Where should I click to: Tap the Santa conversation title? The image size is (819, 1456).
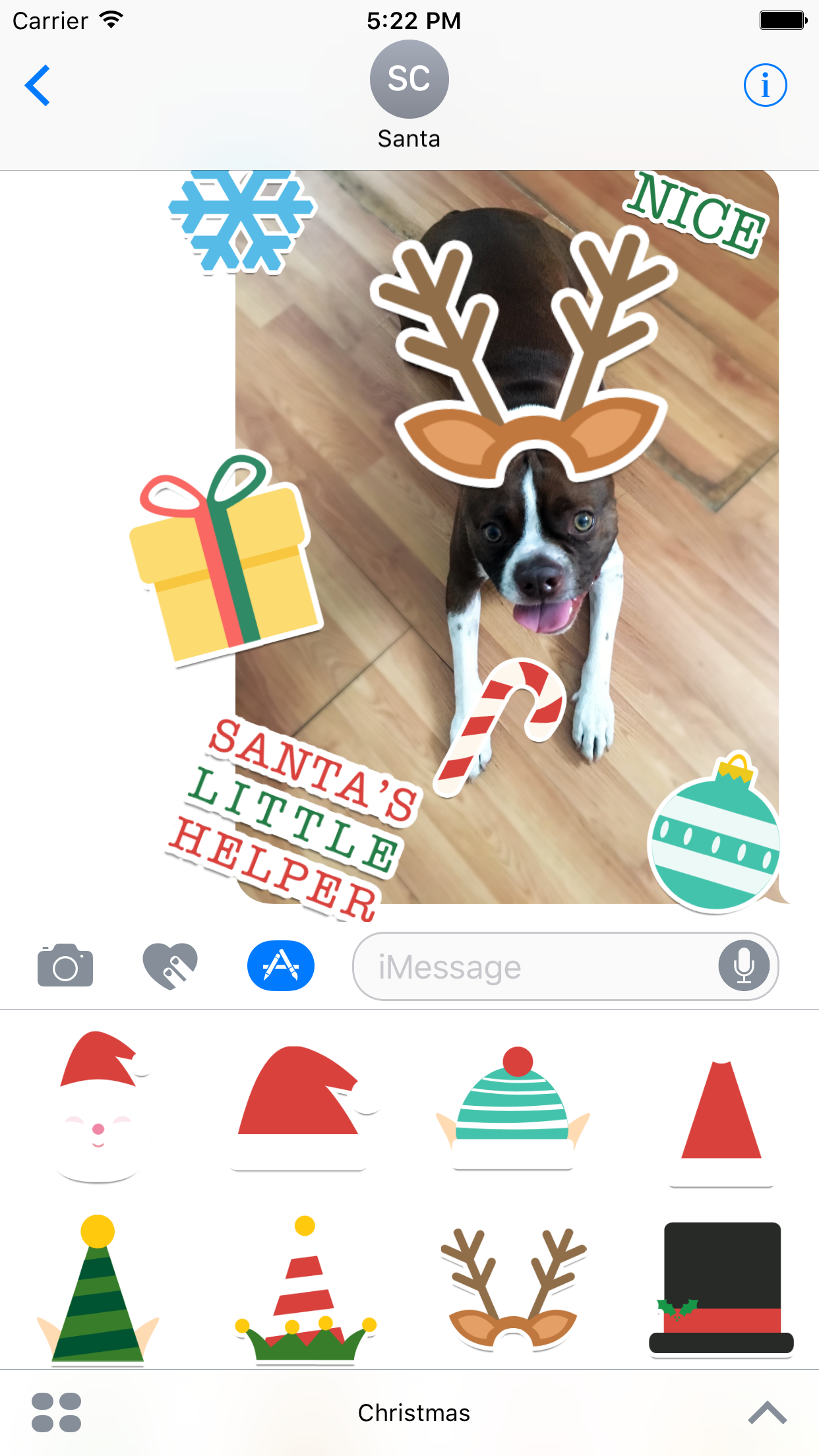409,138
